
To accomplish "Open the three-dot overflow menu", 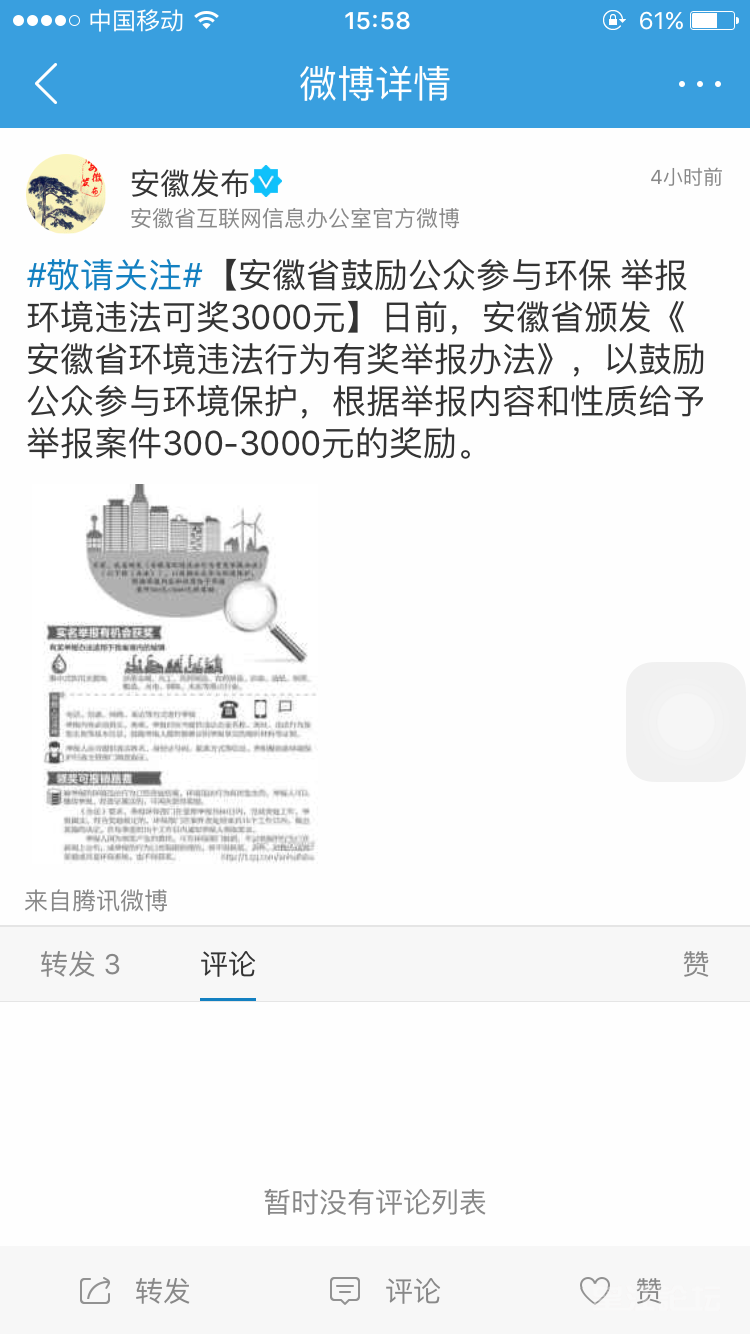I will point(699,84).
